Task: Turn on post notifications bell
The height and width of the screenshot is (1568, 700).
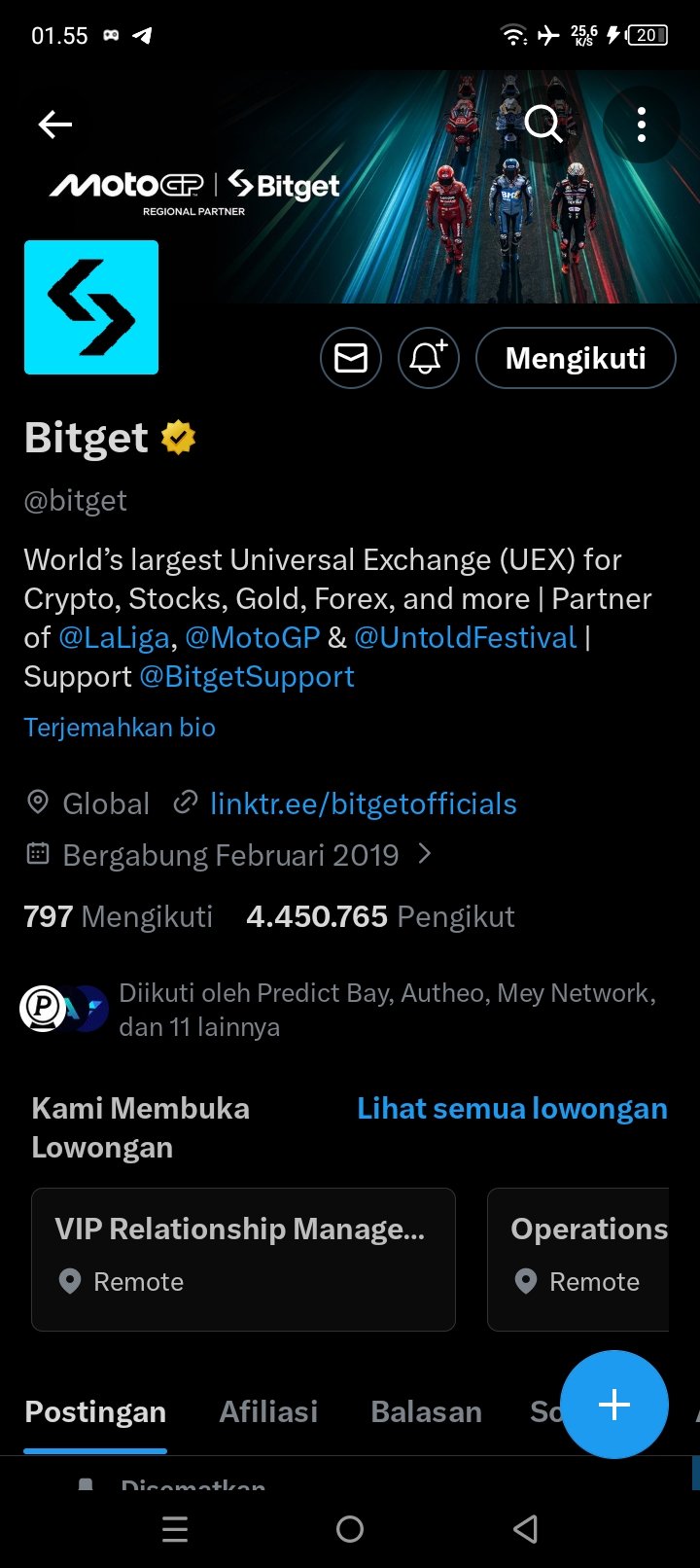Action: coord(428,358)
